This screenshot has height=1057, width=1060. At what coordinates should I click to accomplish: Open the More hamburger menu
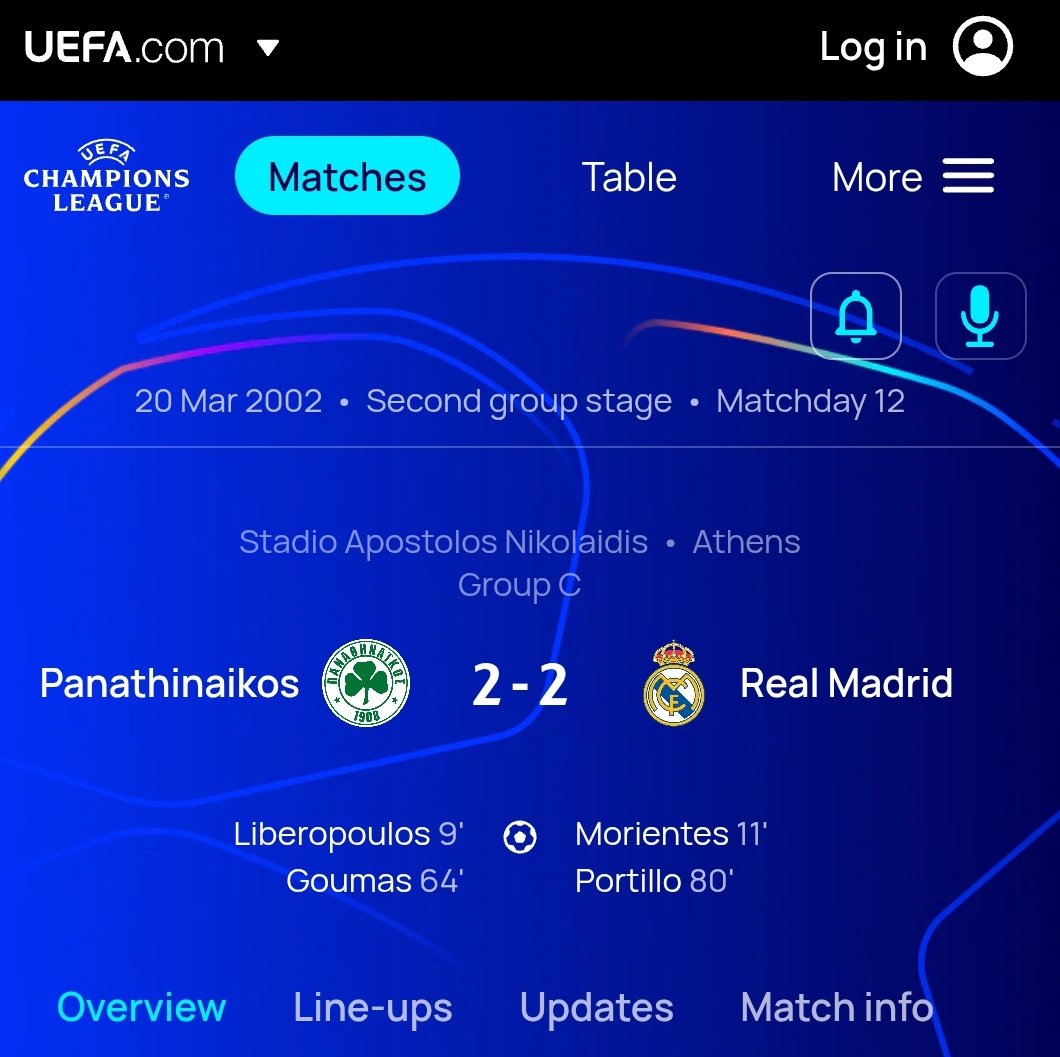(x=913, y=177)
